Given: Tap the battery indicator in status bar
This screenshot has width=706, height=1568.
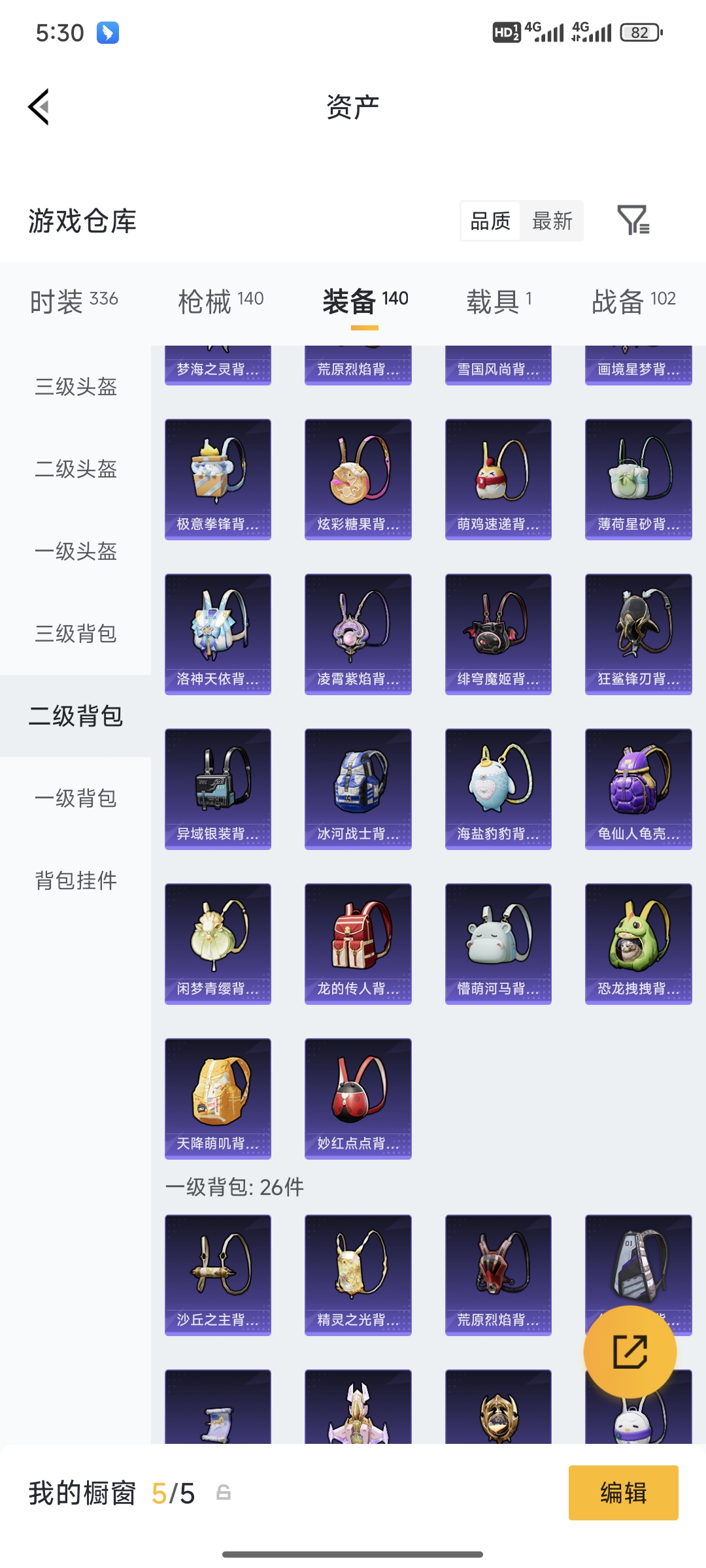Looking at the screenshot, I should click(639, 31).
